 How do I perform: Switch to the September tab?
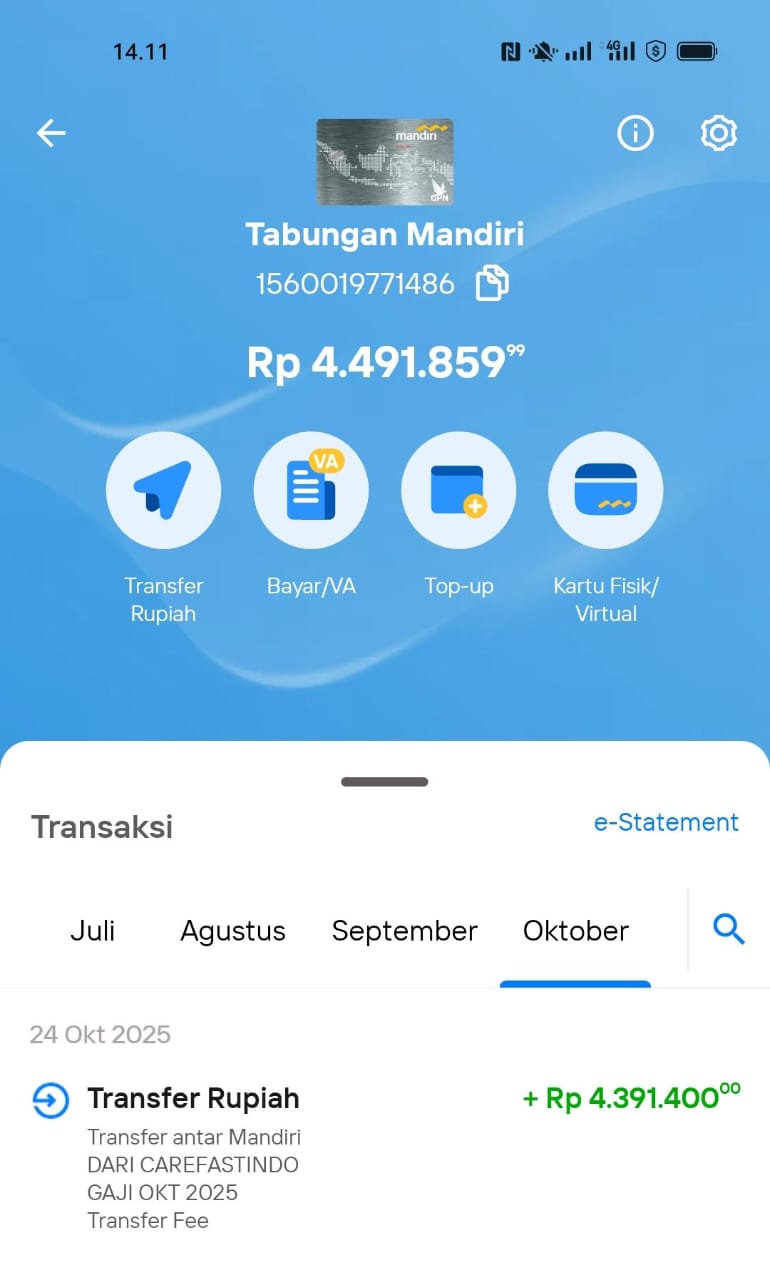(405, 931)
